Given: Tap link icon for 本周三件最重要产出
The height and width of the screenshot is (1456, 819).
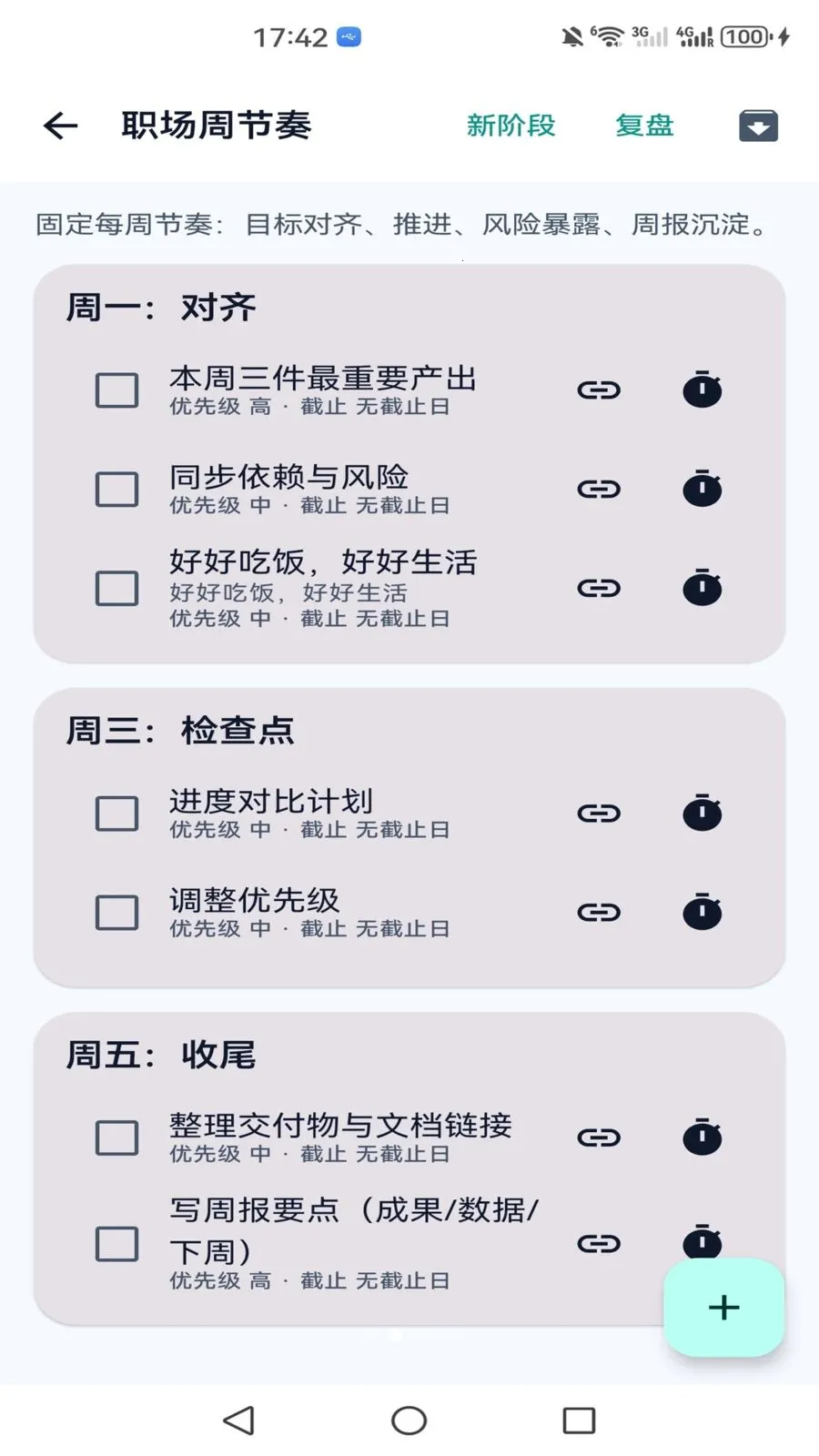Looking at the screenshot, I should coord(599,390).
